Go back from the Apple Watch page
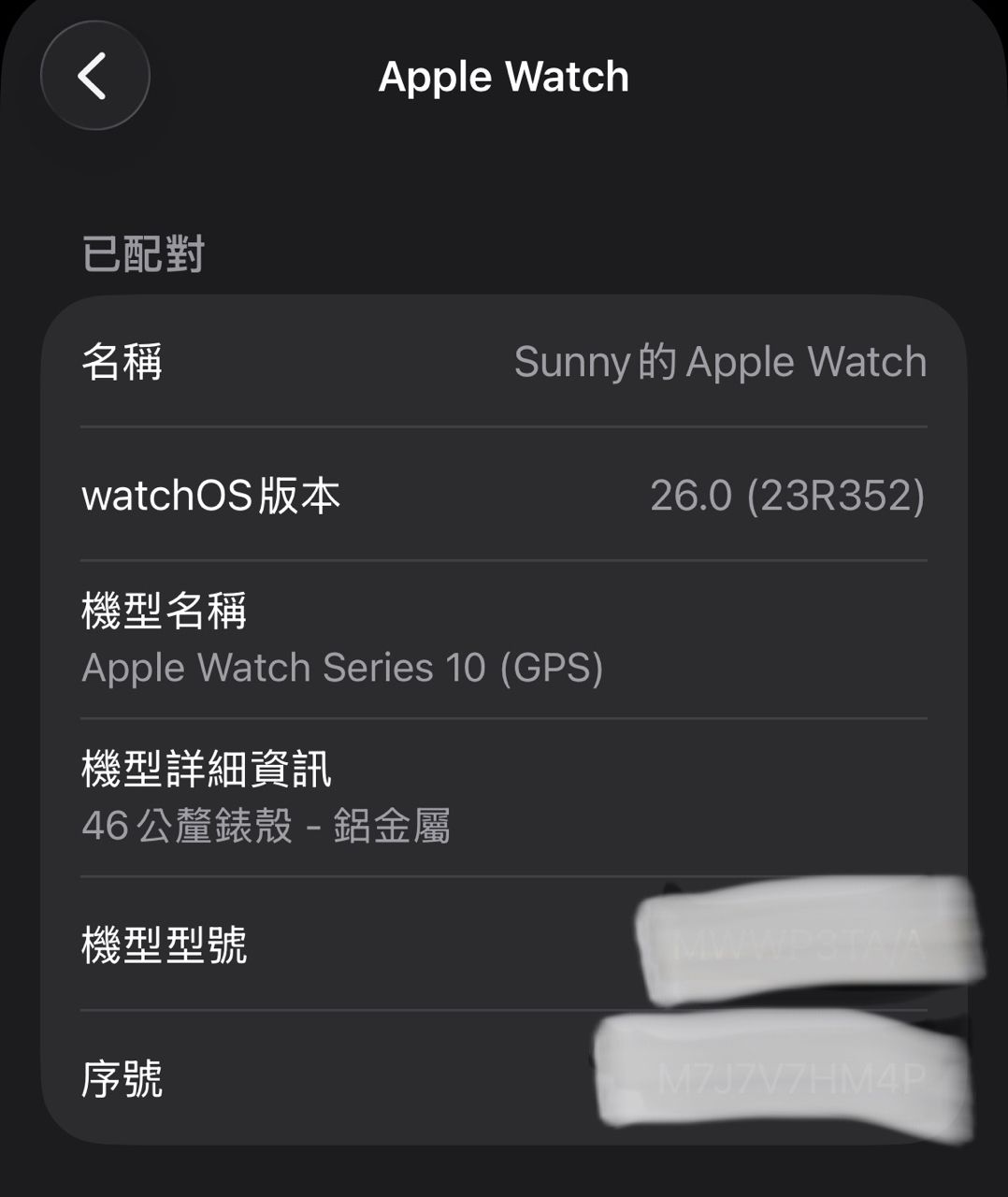 click(x=94, y=76)
